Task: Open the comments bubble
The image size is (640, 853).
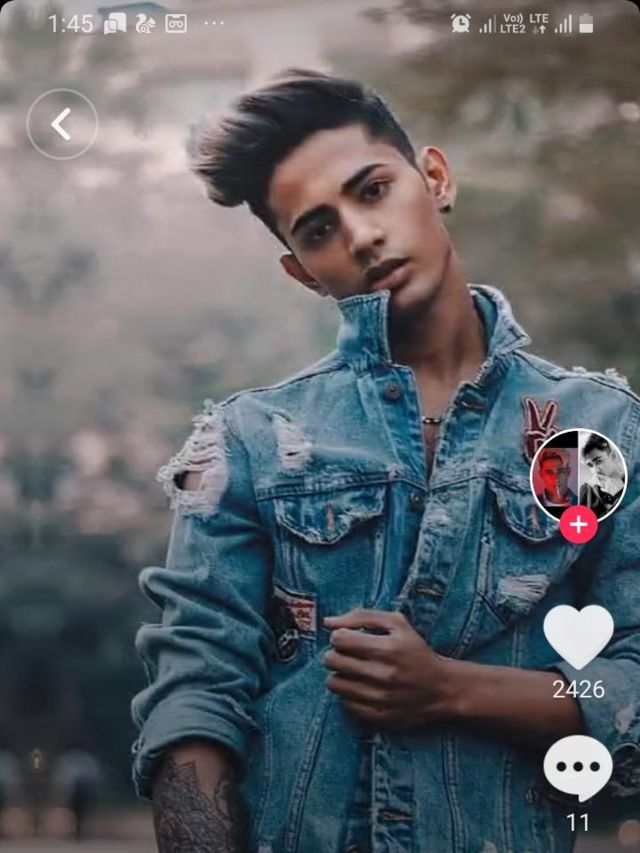Action: click(578, 767)
